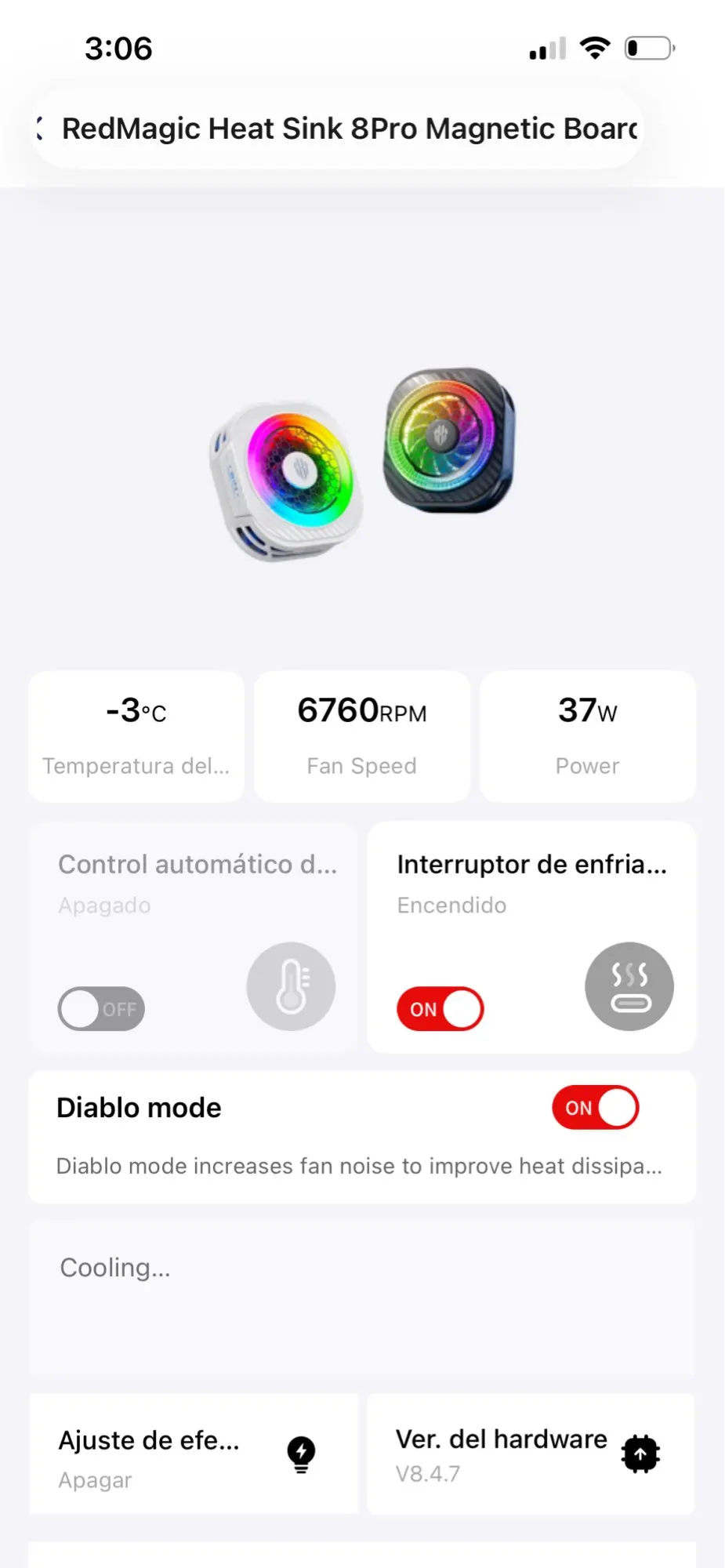Disable the Diablo mode switch
725x1568 pixels.
595,1107
